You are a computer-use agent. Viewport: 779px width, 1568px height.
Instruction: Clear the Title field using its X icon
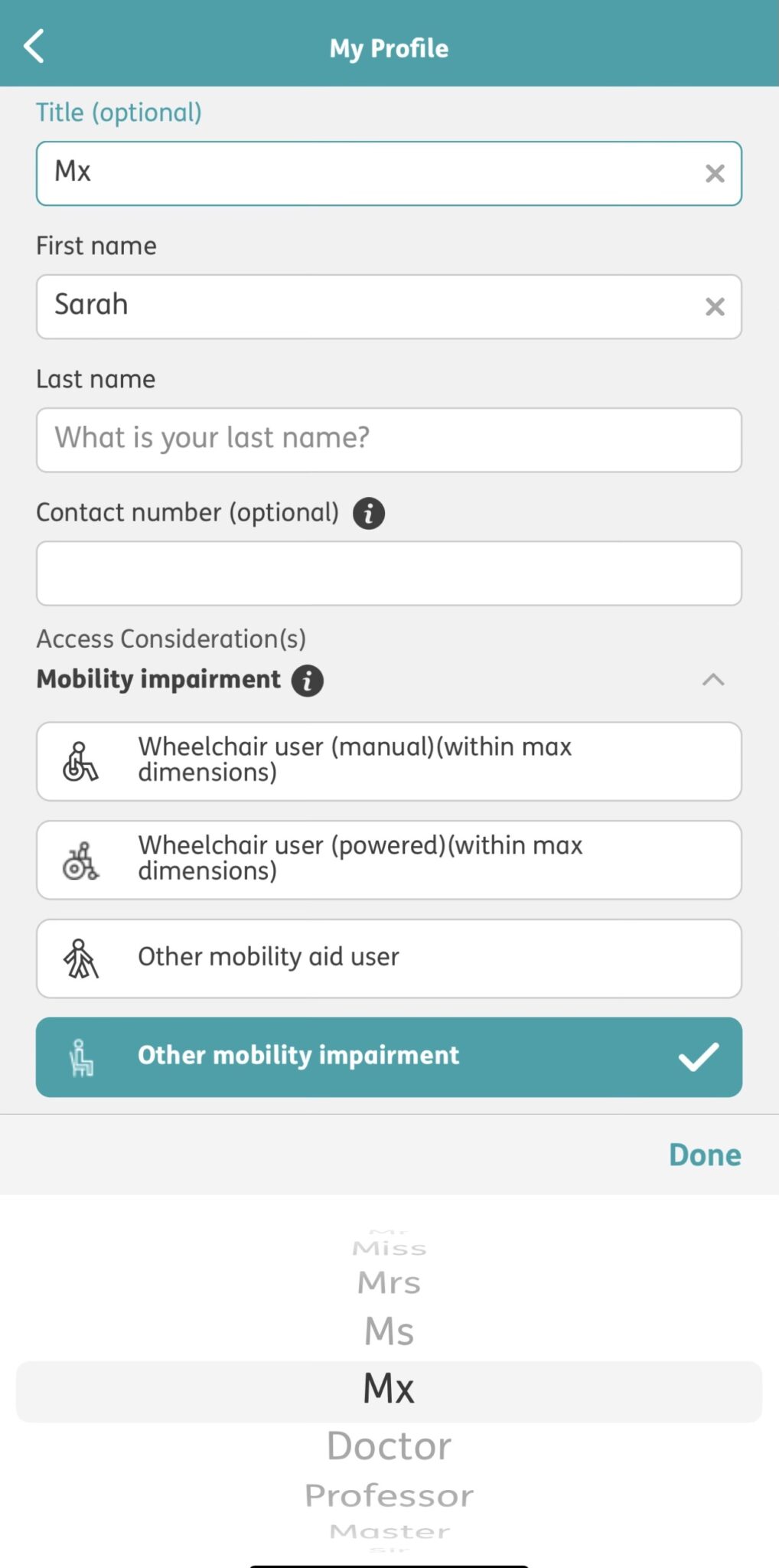[715, 174]
